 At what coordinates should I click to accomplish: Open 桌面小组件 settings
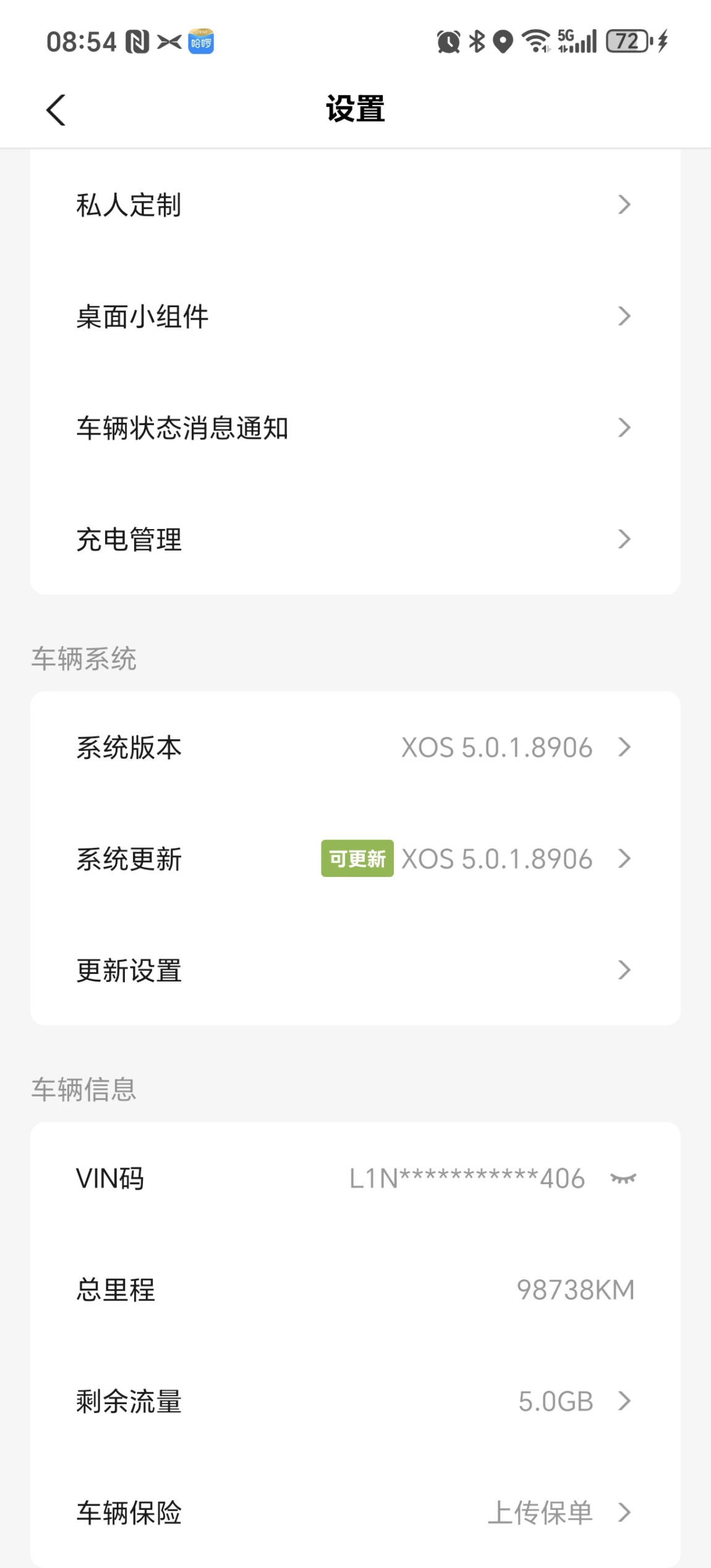[355, 316]
